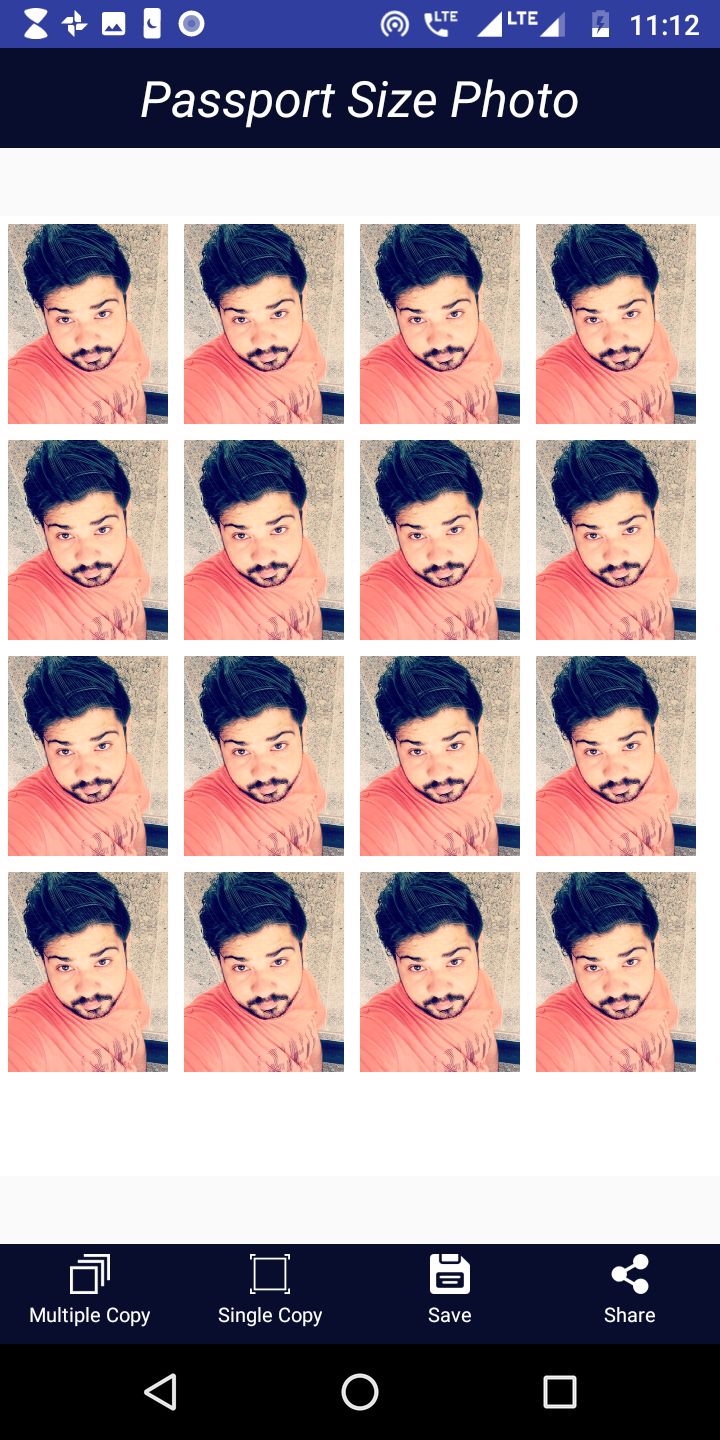Image resolution: width=720 pixels, height=1440 pixels.
Task: Select the Multiple Copy option
Action: click(x=90, y=1291)
